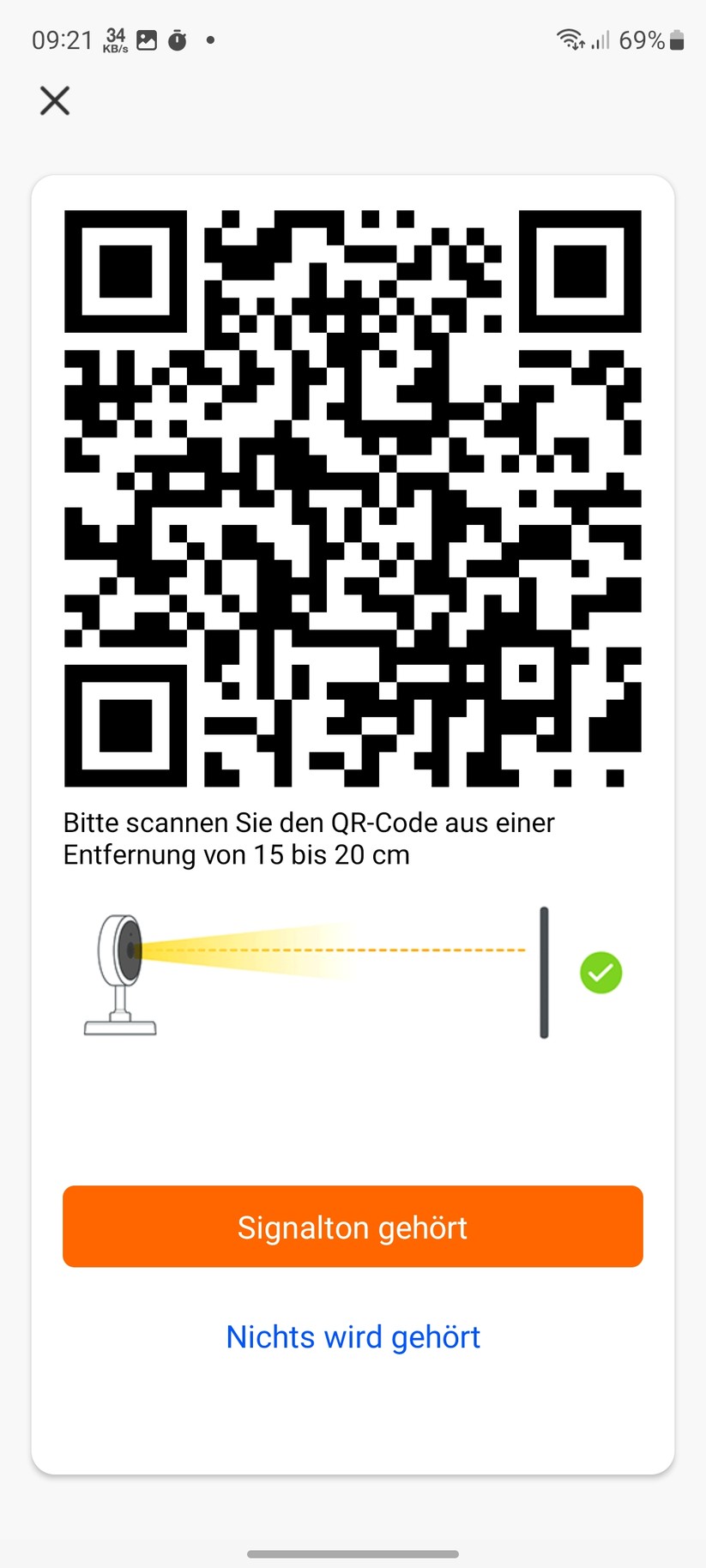Tap the cellular signal strength icon
Screen dimensions: 706x1568
coord(602,40)
